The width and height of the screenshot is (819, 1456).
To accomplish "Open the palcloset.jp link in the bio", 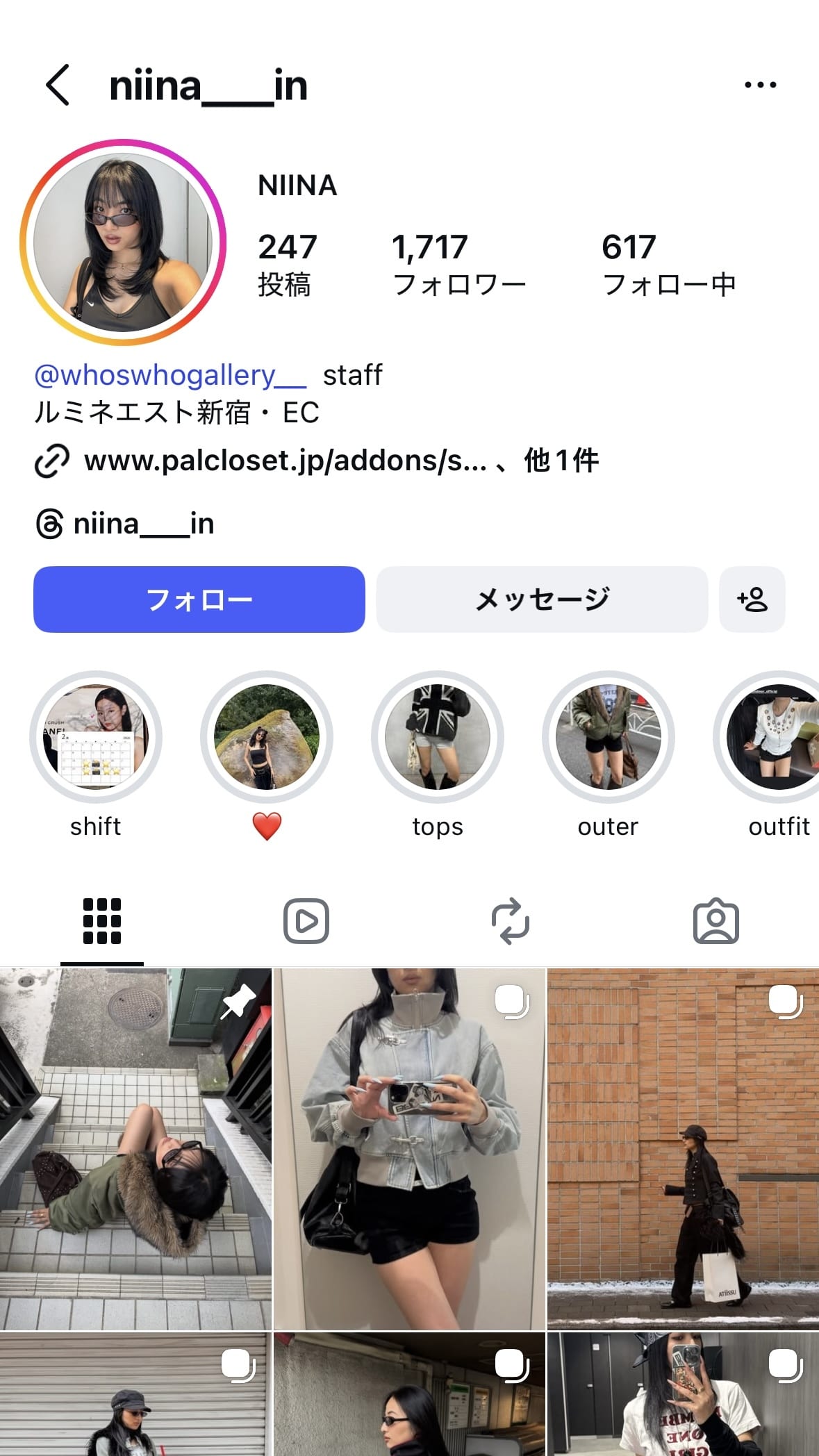I will point(285,461).
